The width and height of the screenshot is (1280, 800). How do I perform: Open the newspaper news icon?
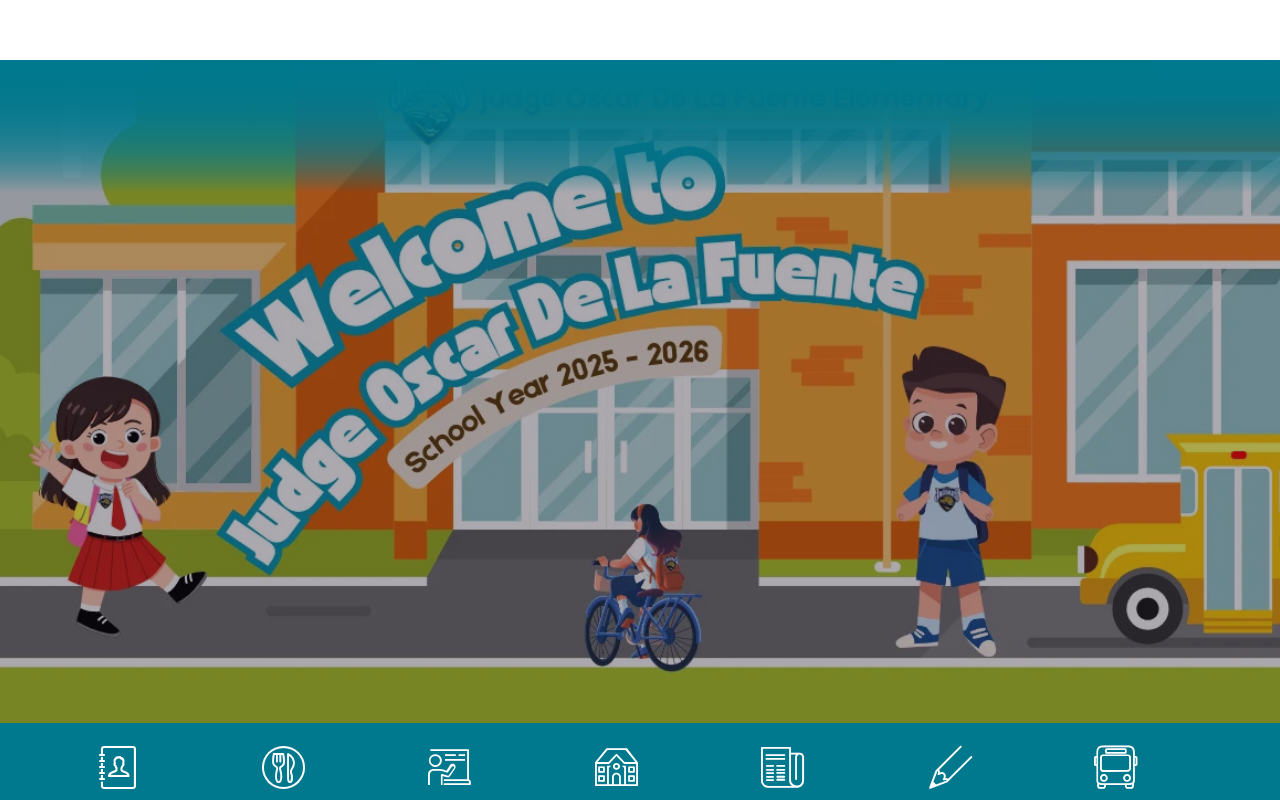782,767
